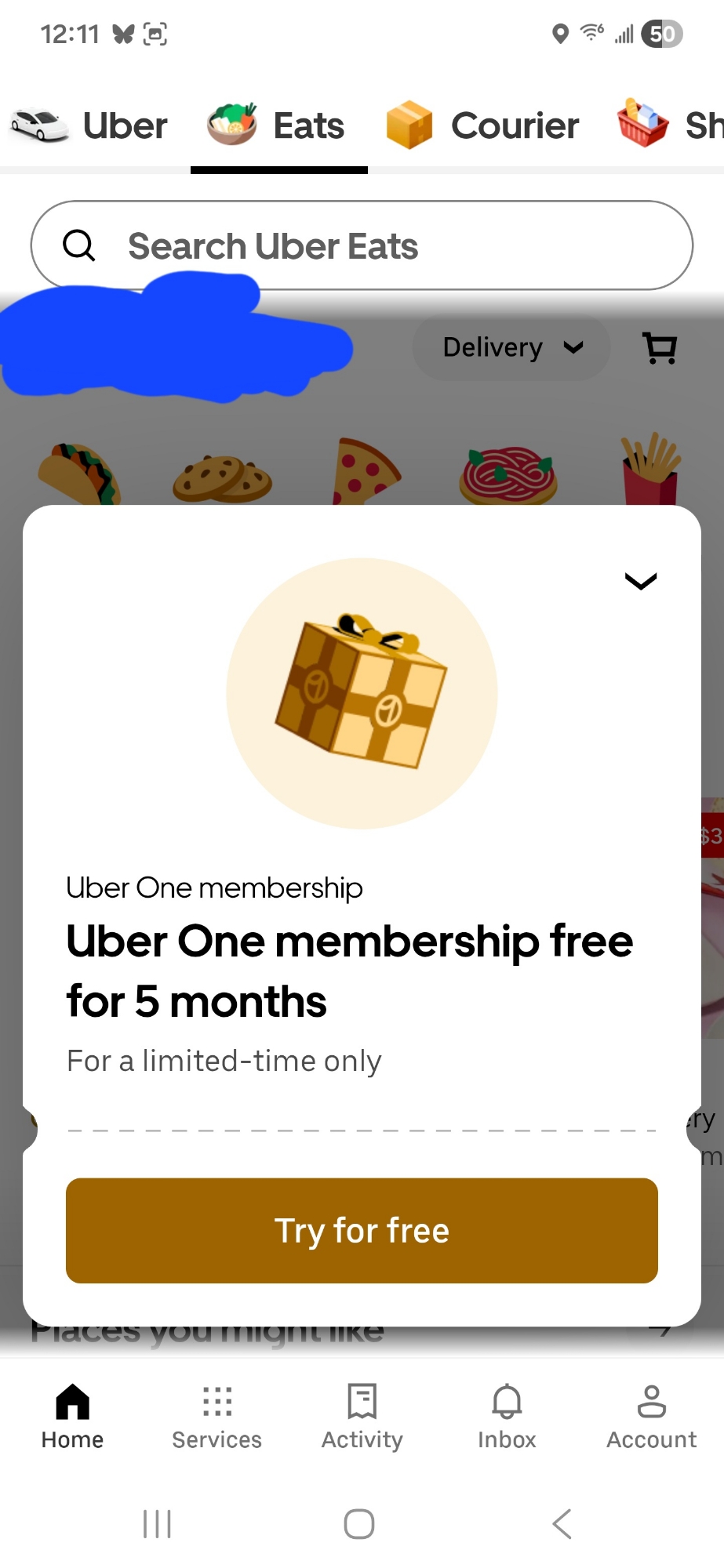
Task: Check the Inbox tab
Action: point(507,1416)
